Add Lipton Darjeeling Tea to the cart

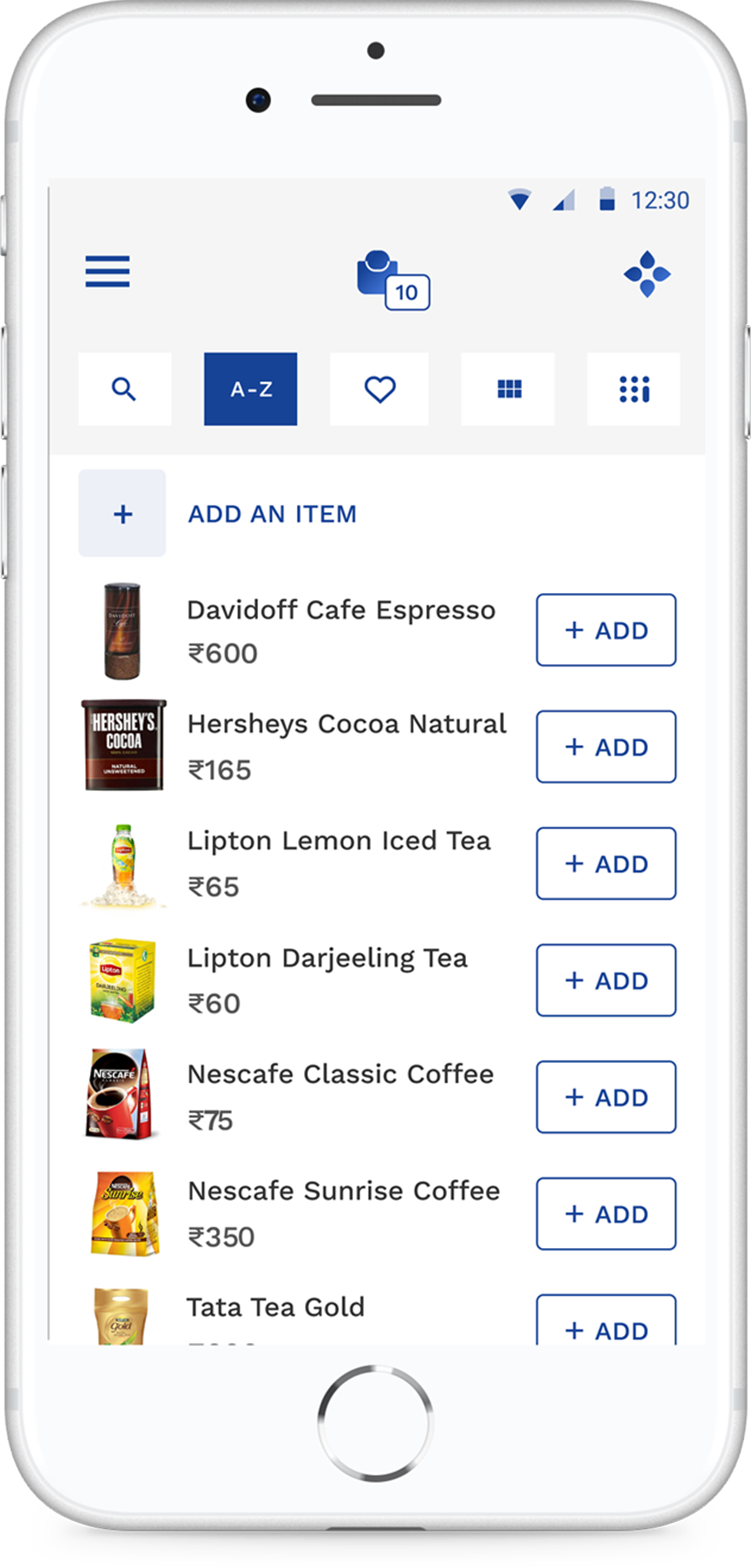click(605, 980)
